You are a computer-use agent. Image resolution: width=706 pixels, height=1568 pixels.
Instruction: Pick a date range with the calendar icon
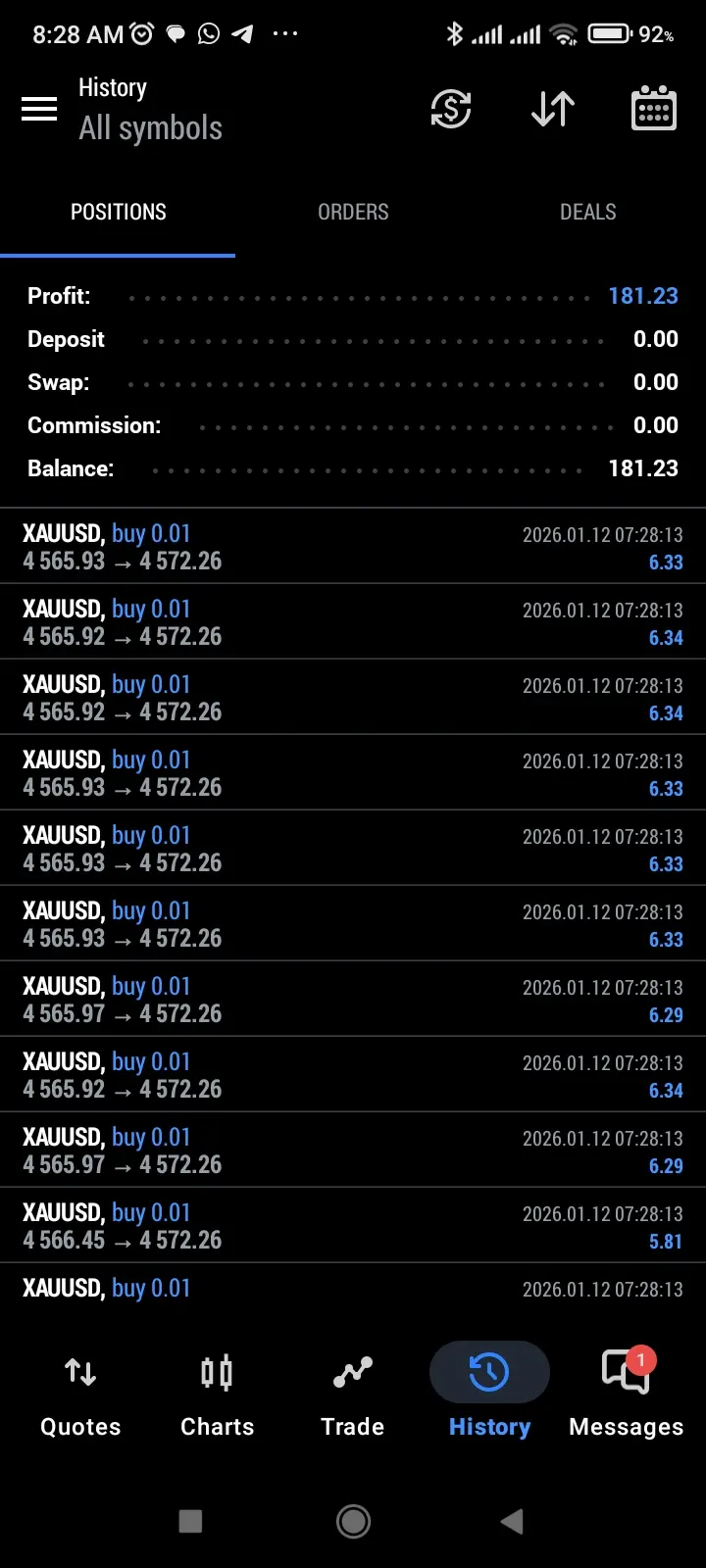click(653, 109)
